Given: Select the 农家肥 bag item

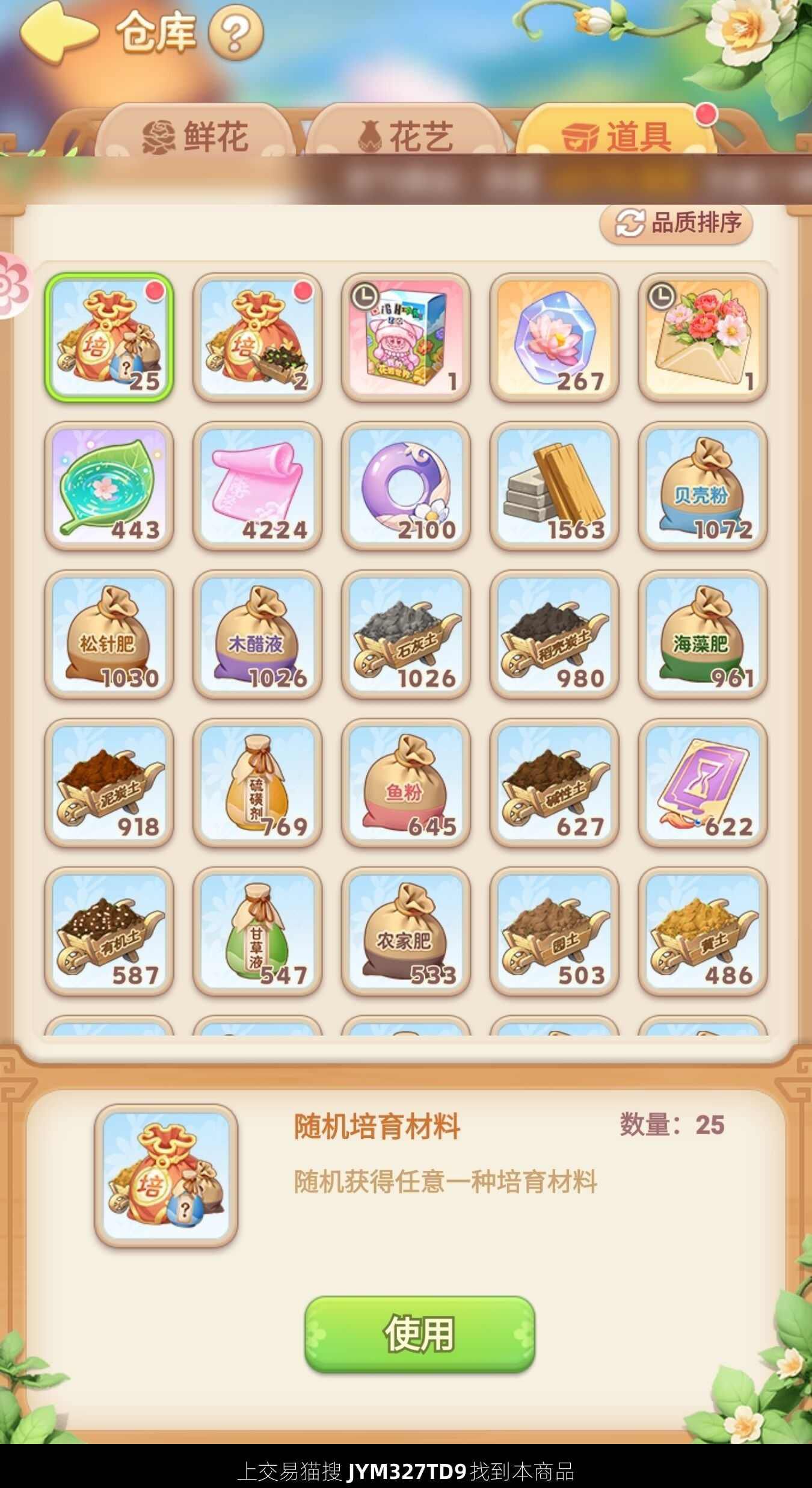Looking at the screenshot, I should 406,931.
